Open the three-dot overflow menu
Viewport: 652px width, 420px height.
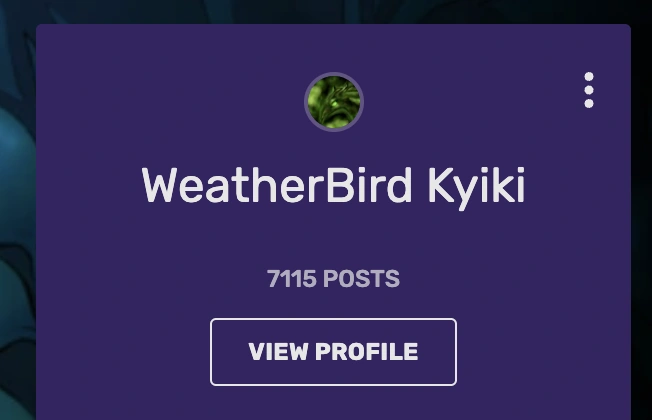589,90
